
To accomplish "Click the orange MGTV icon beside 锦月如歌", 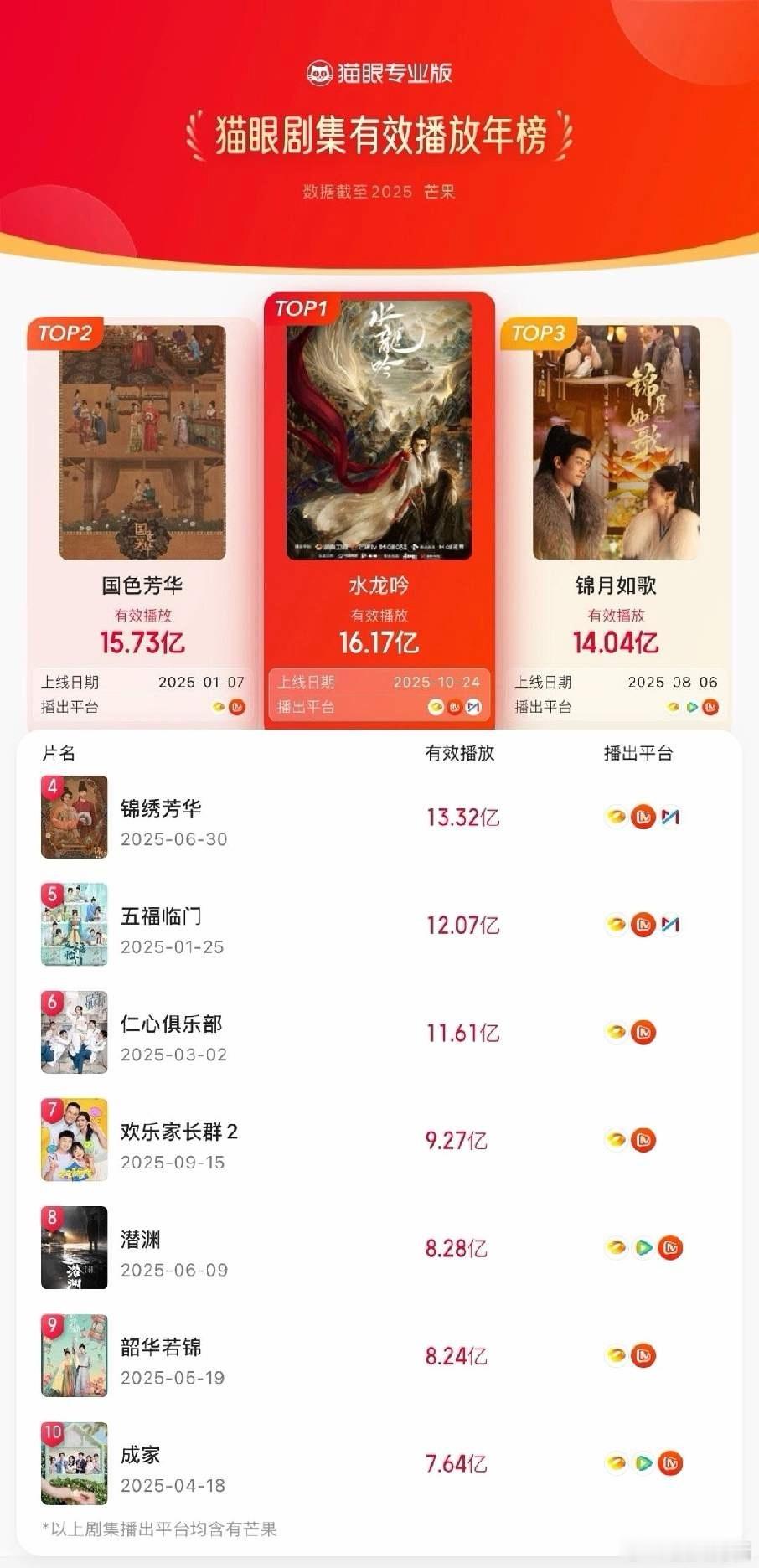I will click(x=710, y=706).
